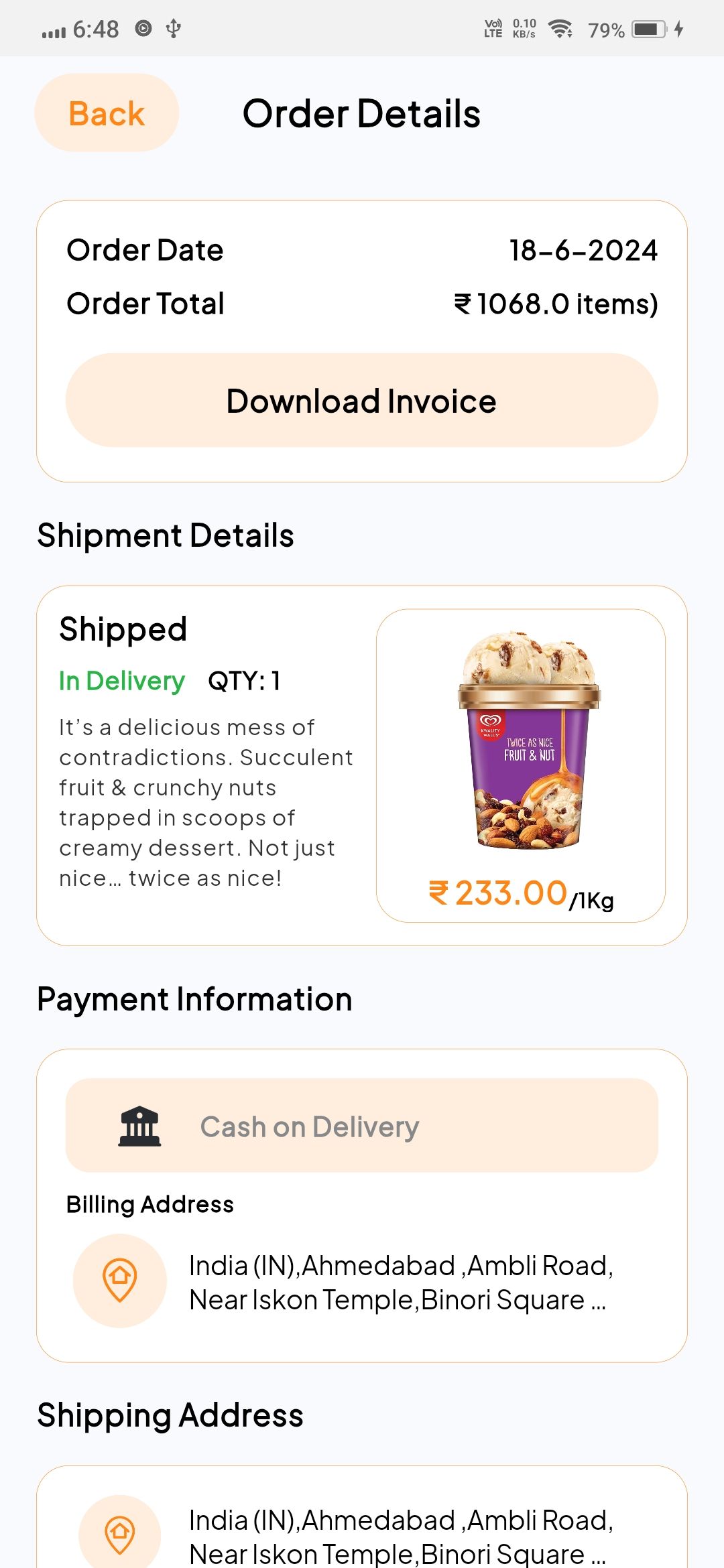Select the Cash on Delivery payment option
The width and height of the screenshot is (724, 1568).
click(361, 1126)
